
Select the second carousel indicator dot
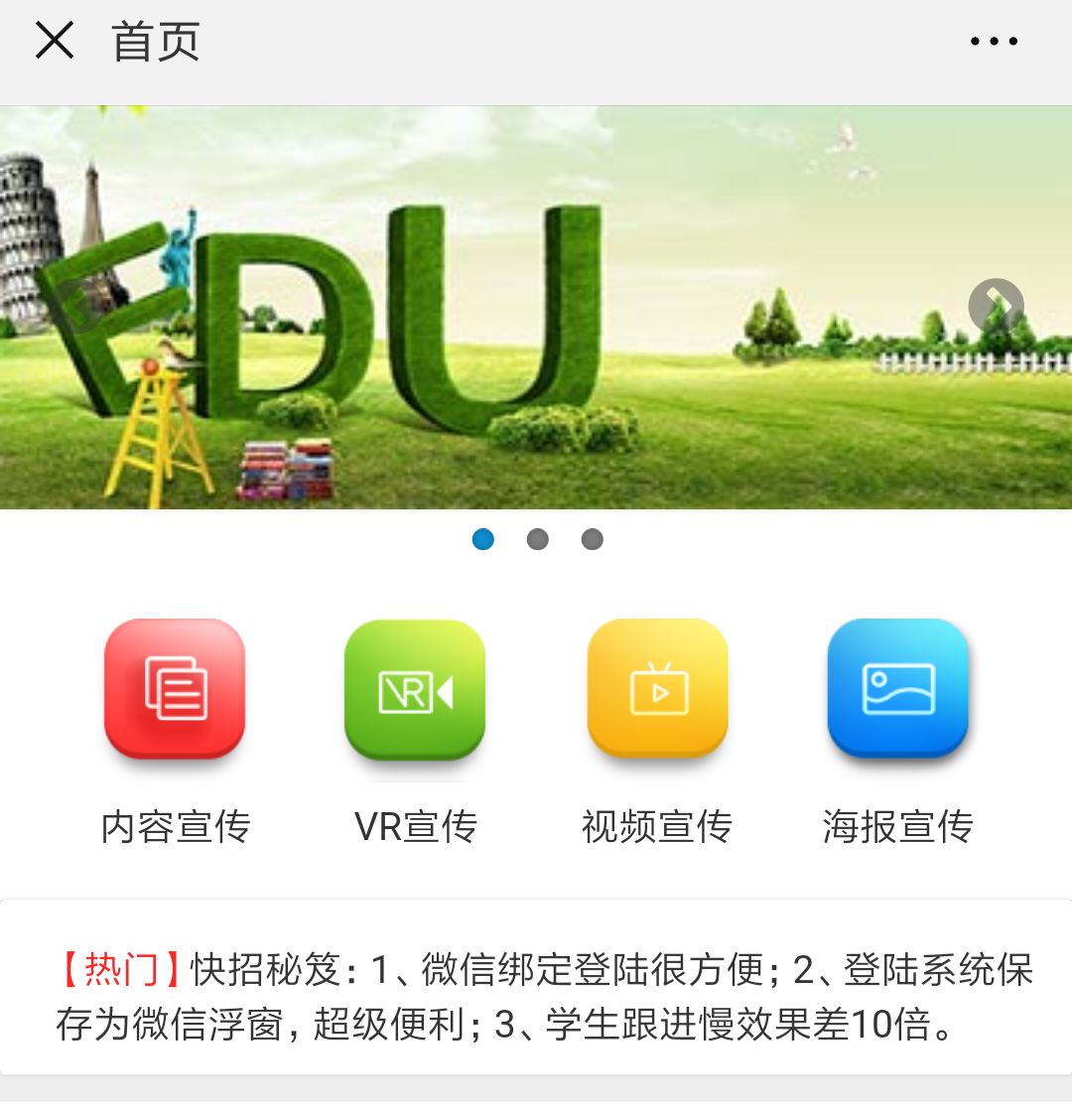point(538,539)
